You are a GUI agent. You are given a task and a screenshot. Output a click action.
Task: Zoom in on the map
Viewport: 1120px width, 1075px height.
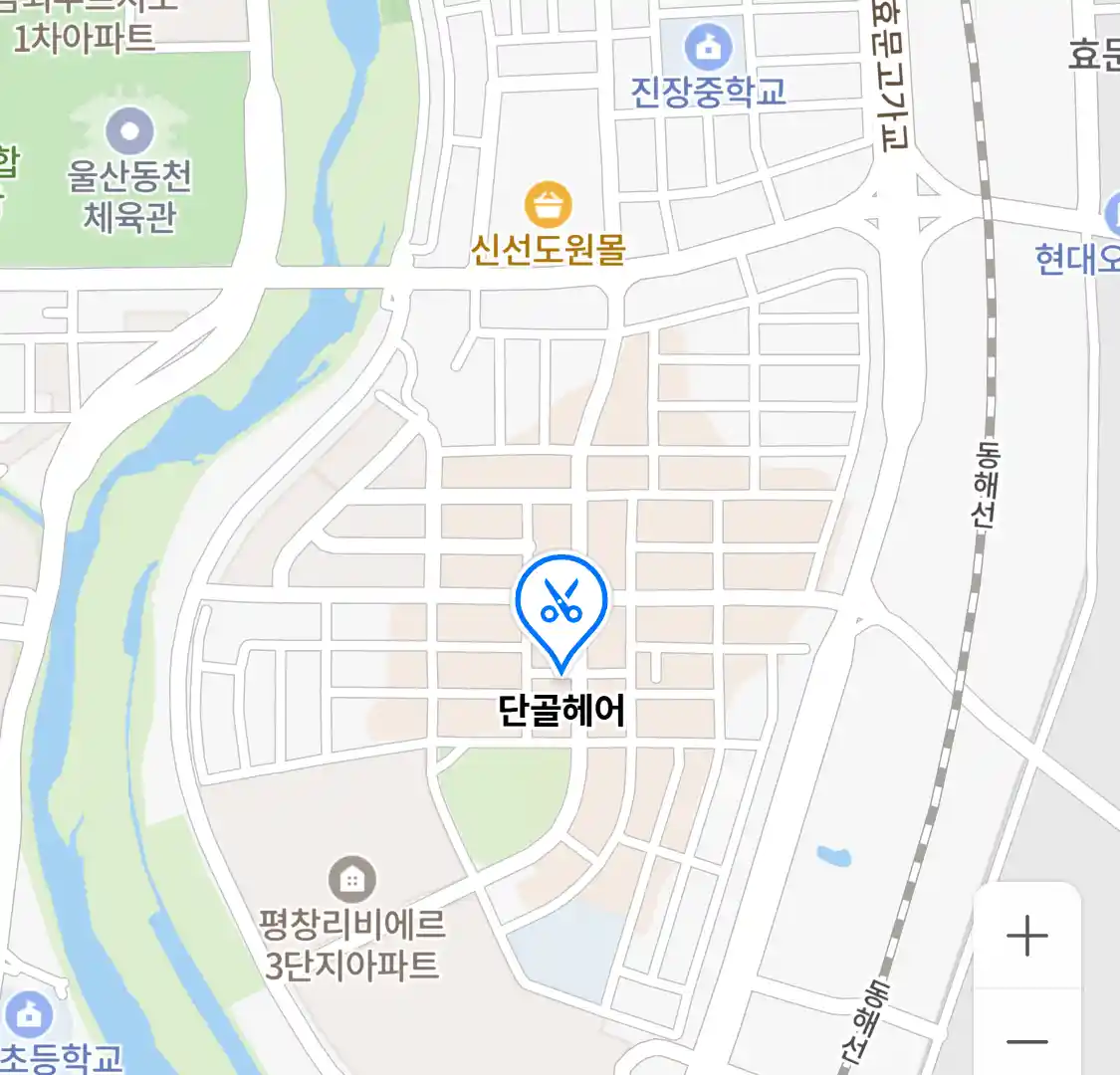coord(1026,936)
